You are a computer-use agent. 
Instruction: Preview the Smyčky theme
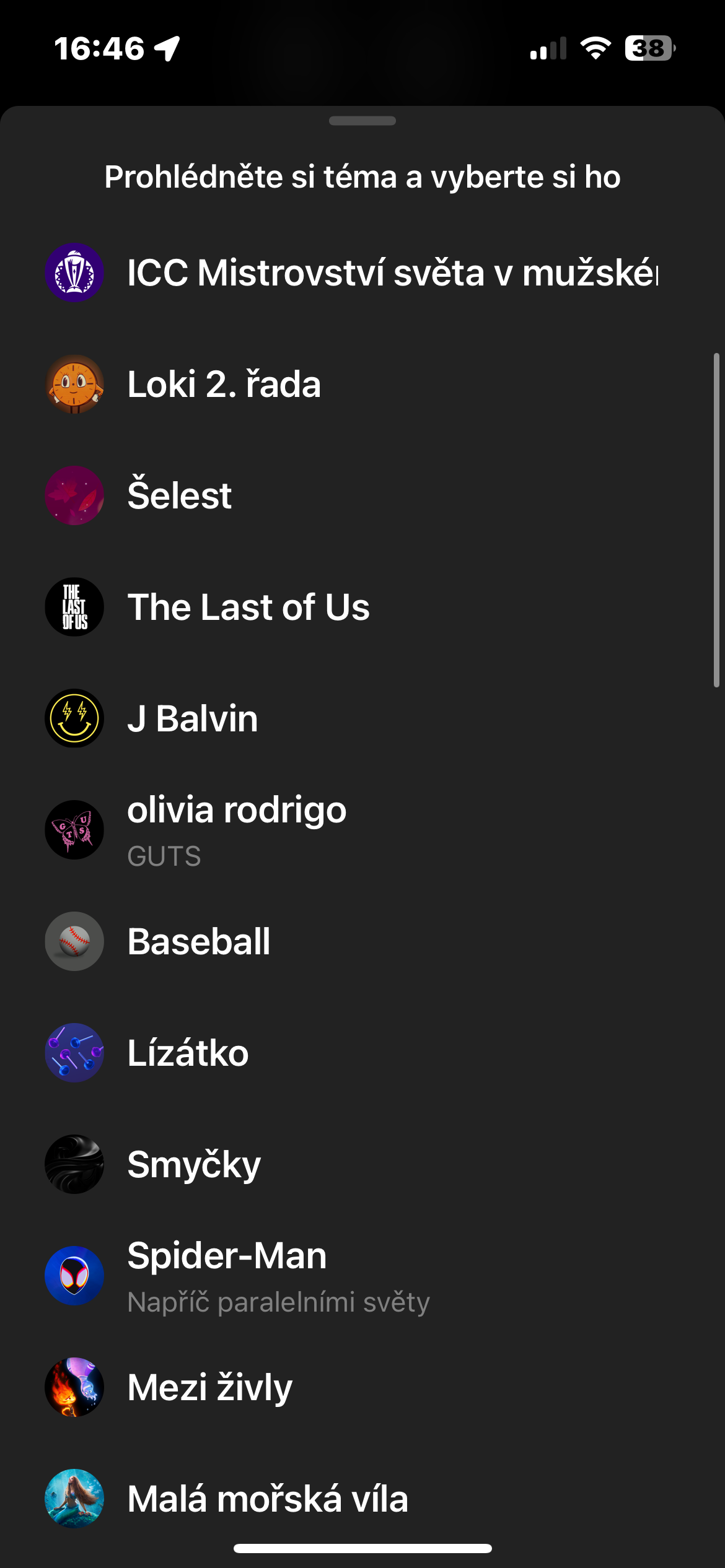coord(362,1164)
